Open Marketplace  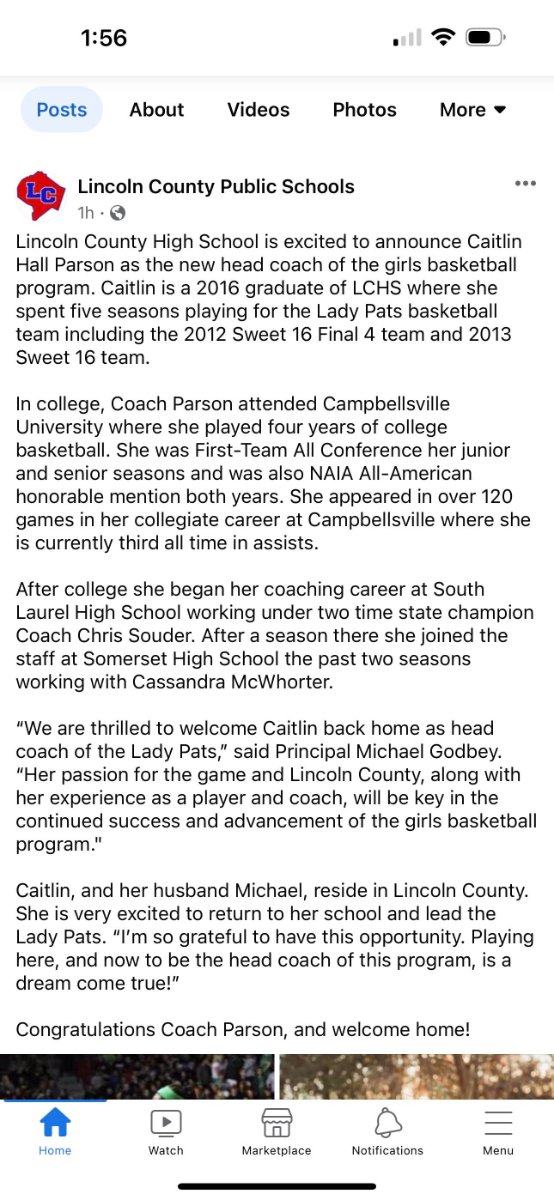click(x=277, y=1132)
